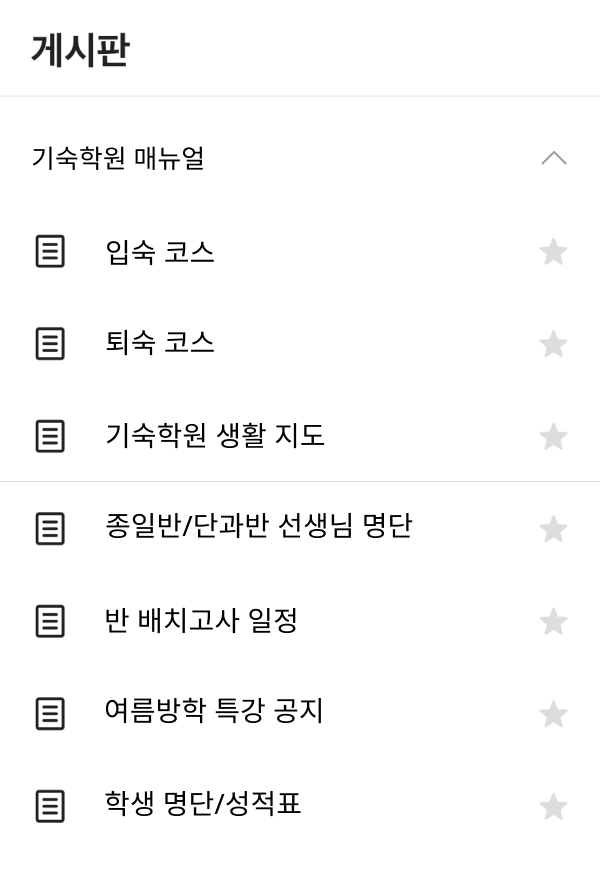Favorite 여름방학 특강 공지 board
Image resolution: width=600 pixels, height=870 pixels.
pos(553,713)
